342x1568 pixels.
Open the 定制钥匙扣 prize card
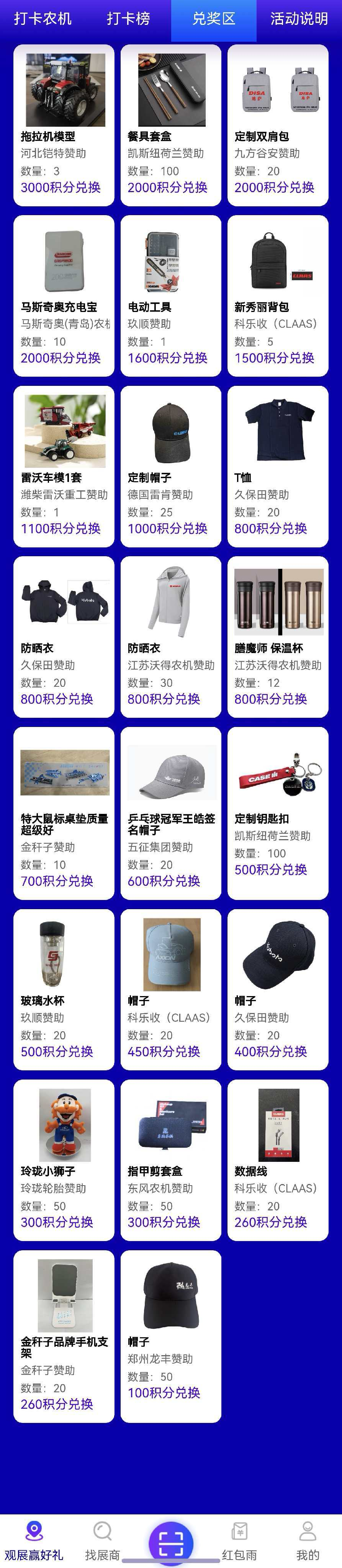point(278,813)
